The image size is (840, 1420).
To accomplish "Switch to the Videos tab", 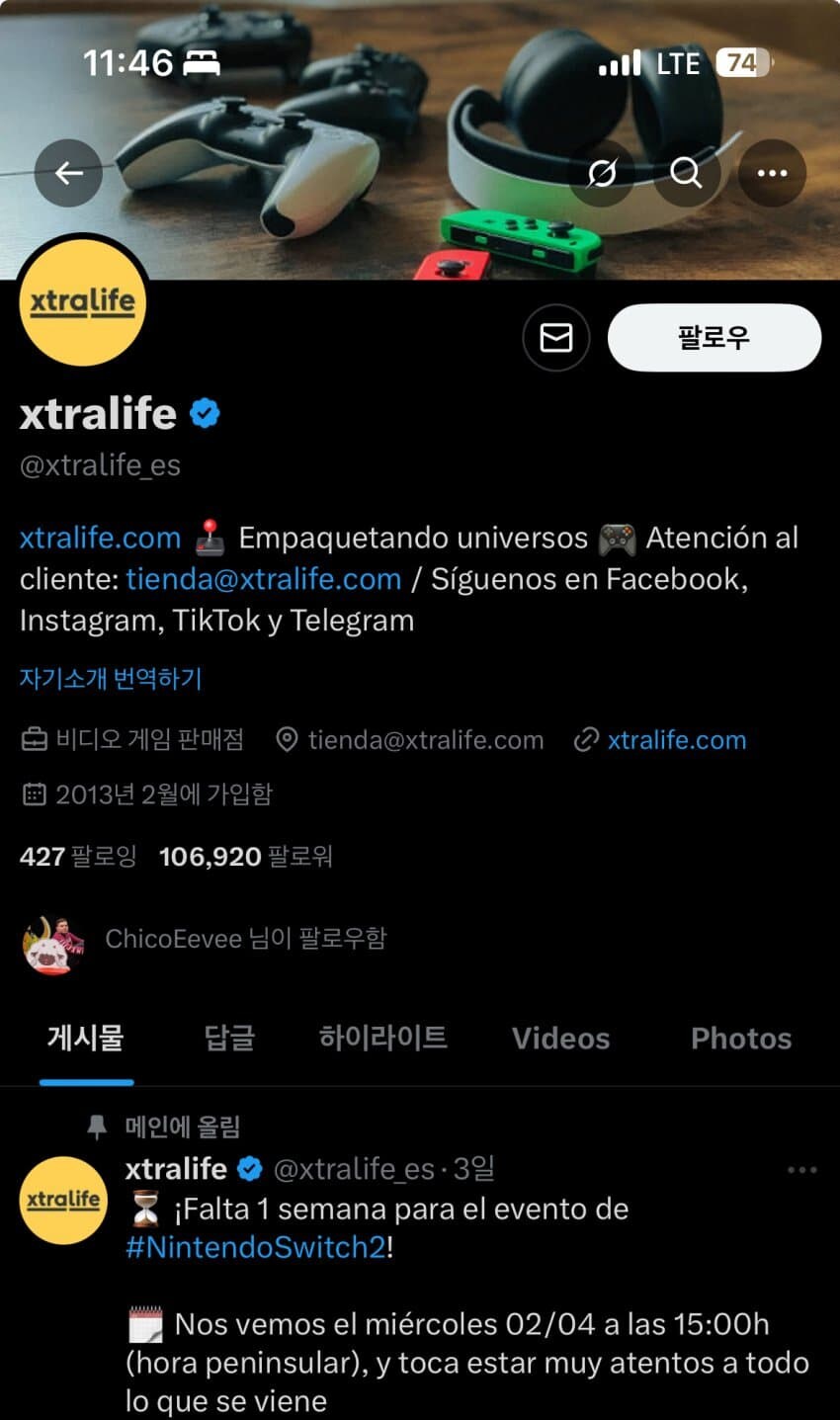I will point(559,1039).
